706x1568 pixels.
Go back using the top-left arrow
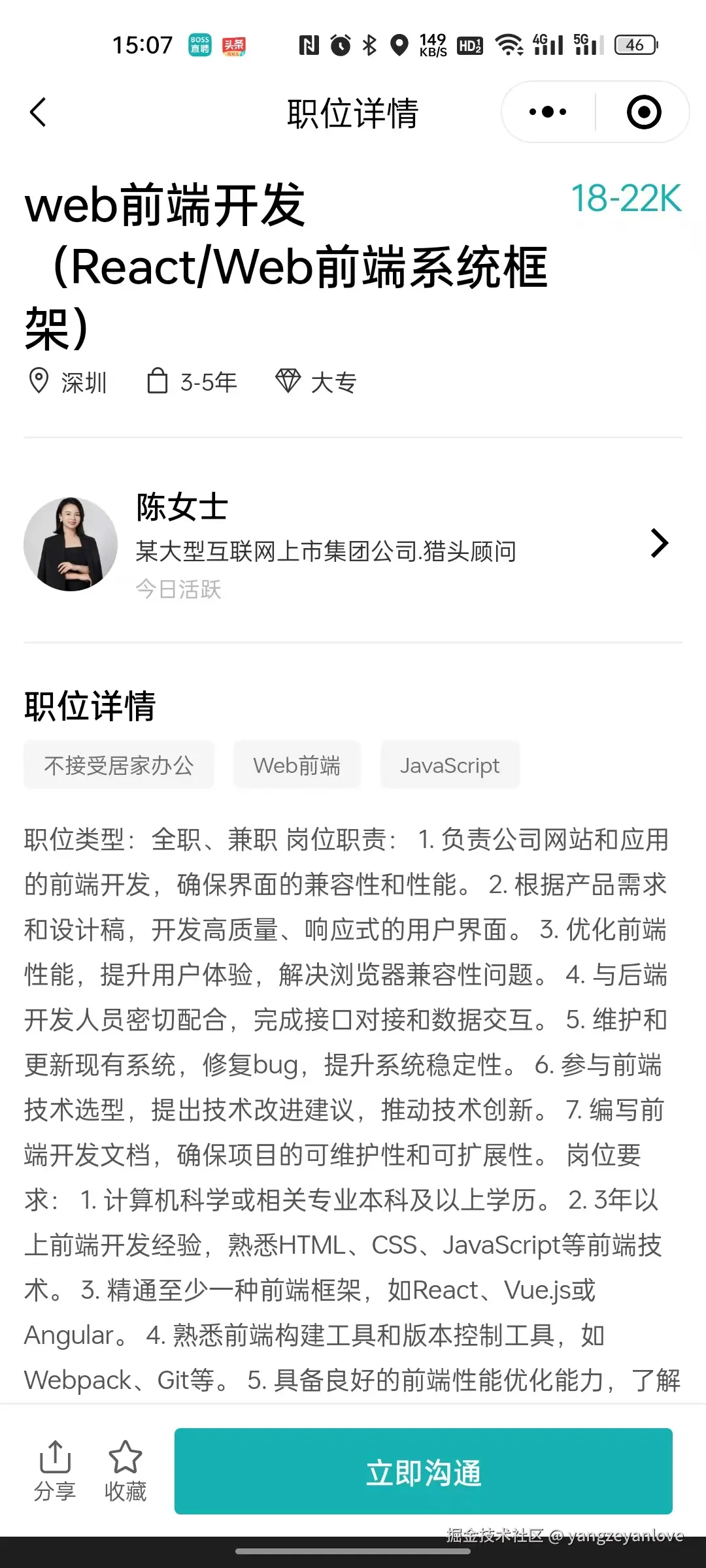pos(38,112)
